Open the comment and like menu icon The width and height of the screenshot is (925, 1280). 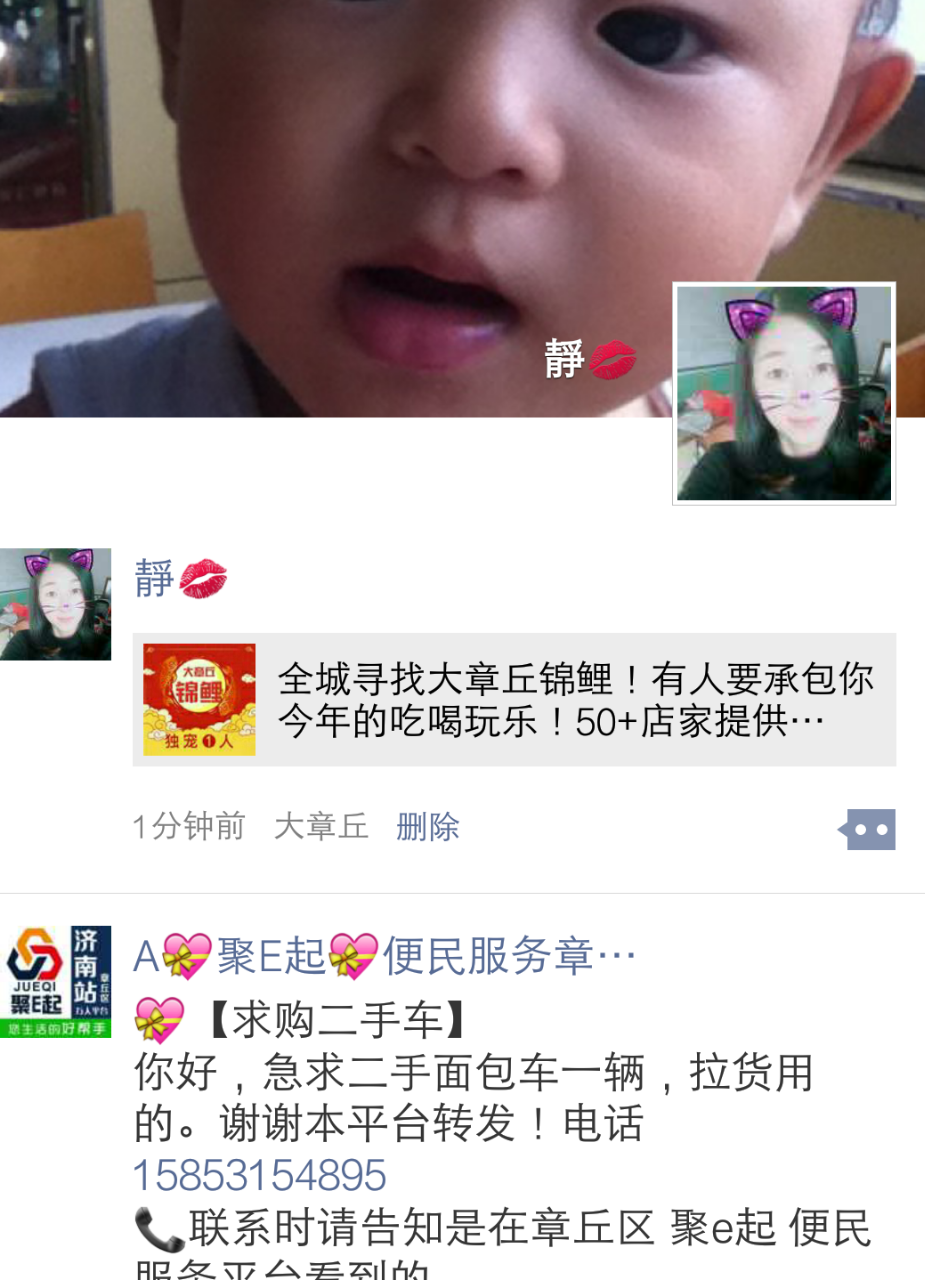point(869,829)
